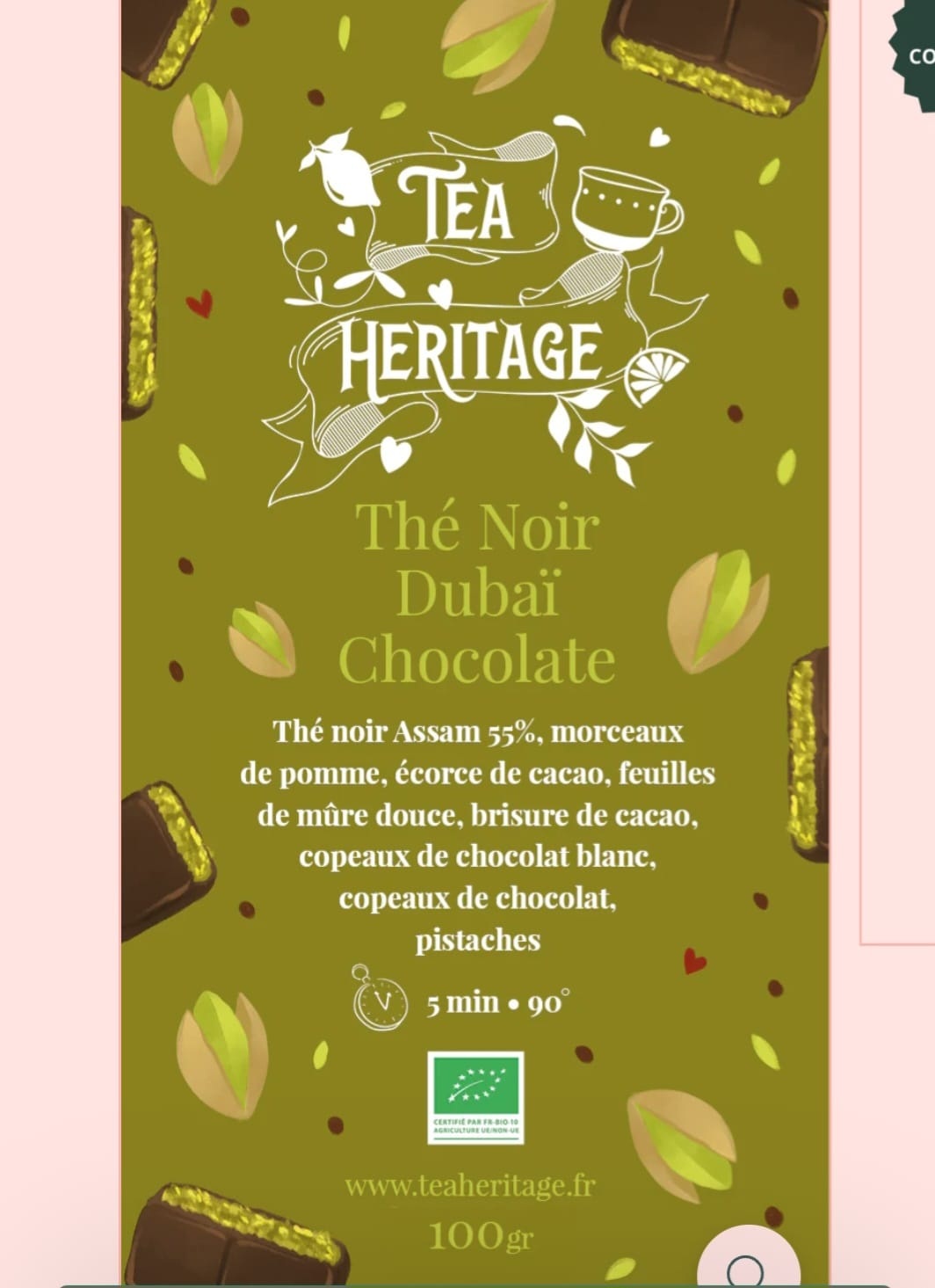Open the Dubaï Chocolate product image
Screen dimensions: 935x1288
tap(475, 615)
